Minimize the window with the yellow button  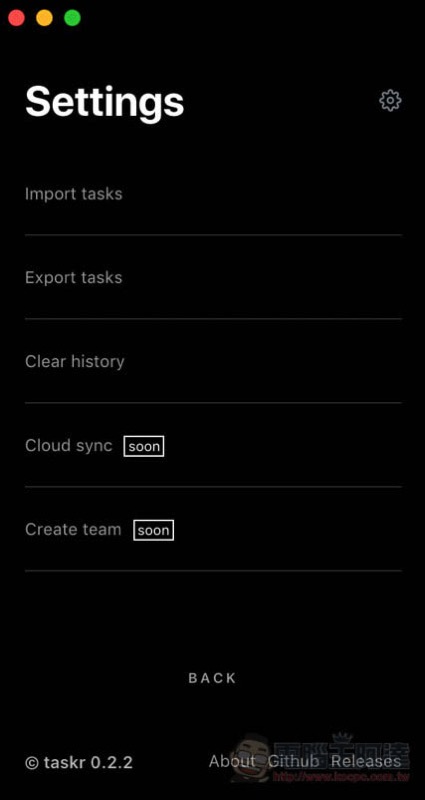[44, 18]
